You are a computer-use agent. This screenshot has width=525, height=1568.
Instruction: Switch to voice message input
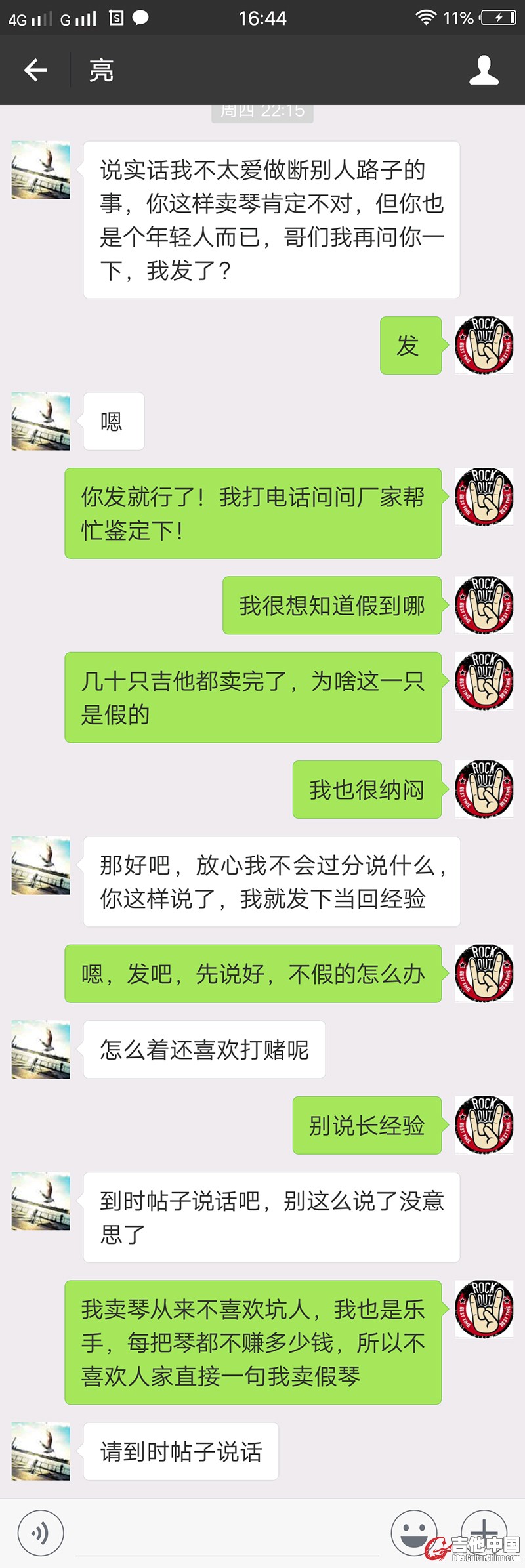pos(41,1533)
